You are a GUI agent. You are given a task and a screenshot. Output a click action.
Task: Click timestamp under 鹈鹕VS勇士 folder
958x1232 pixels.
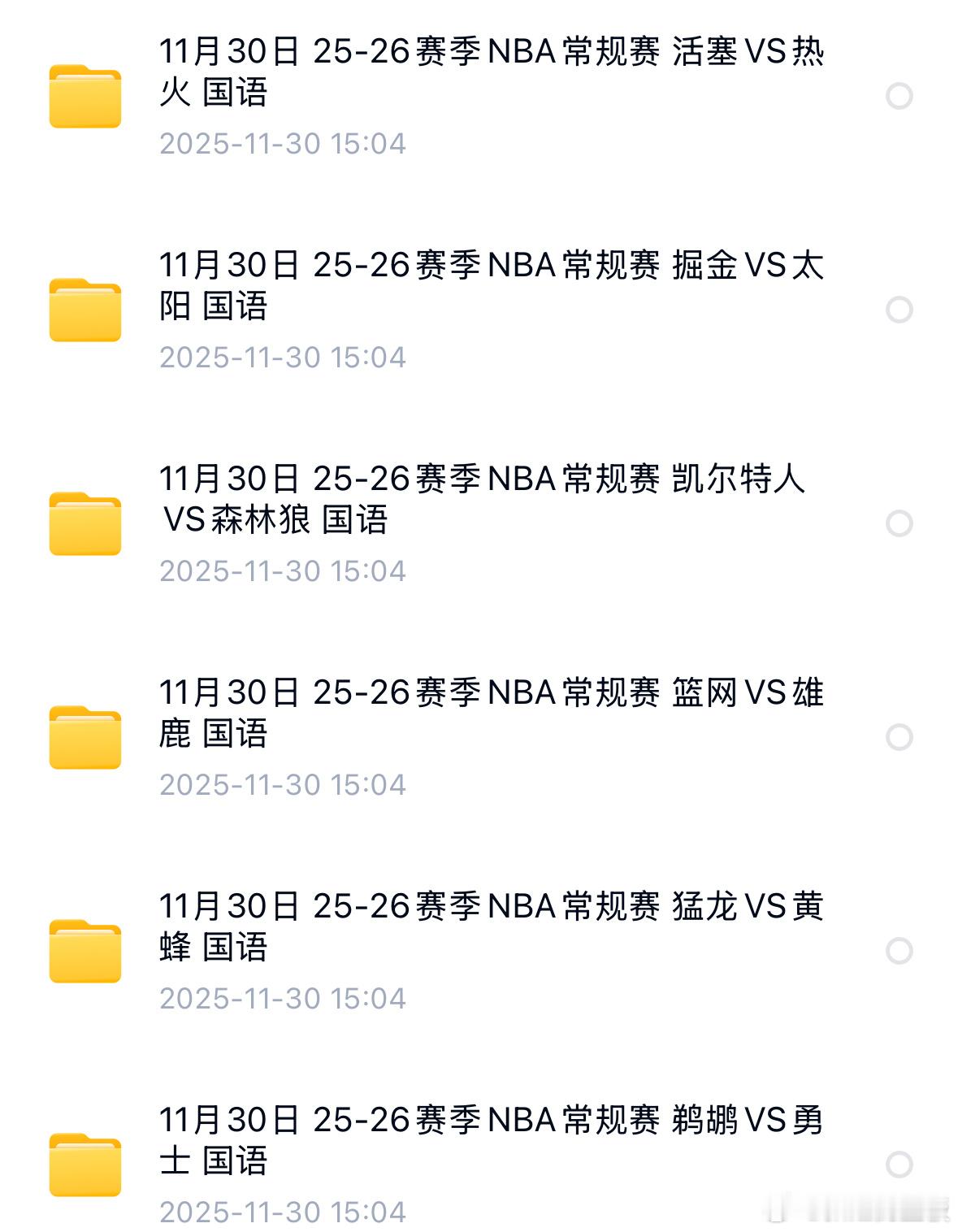point(284,1210)
